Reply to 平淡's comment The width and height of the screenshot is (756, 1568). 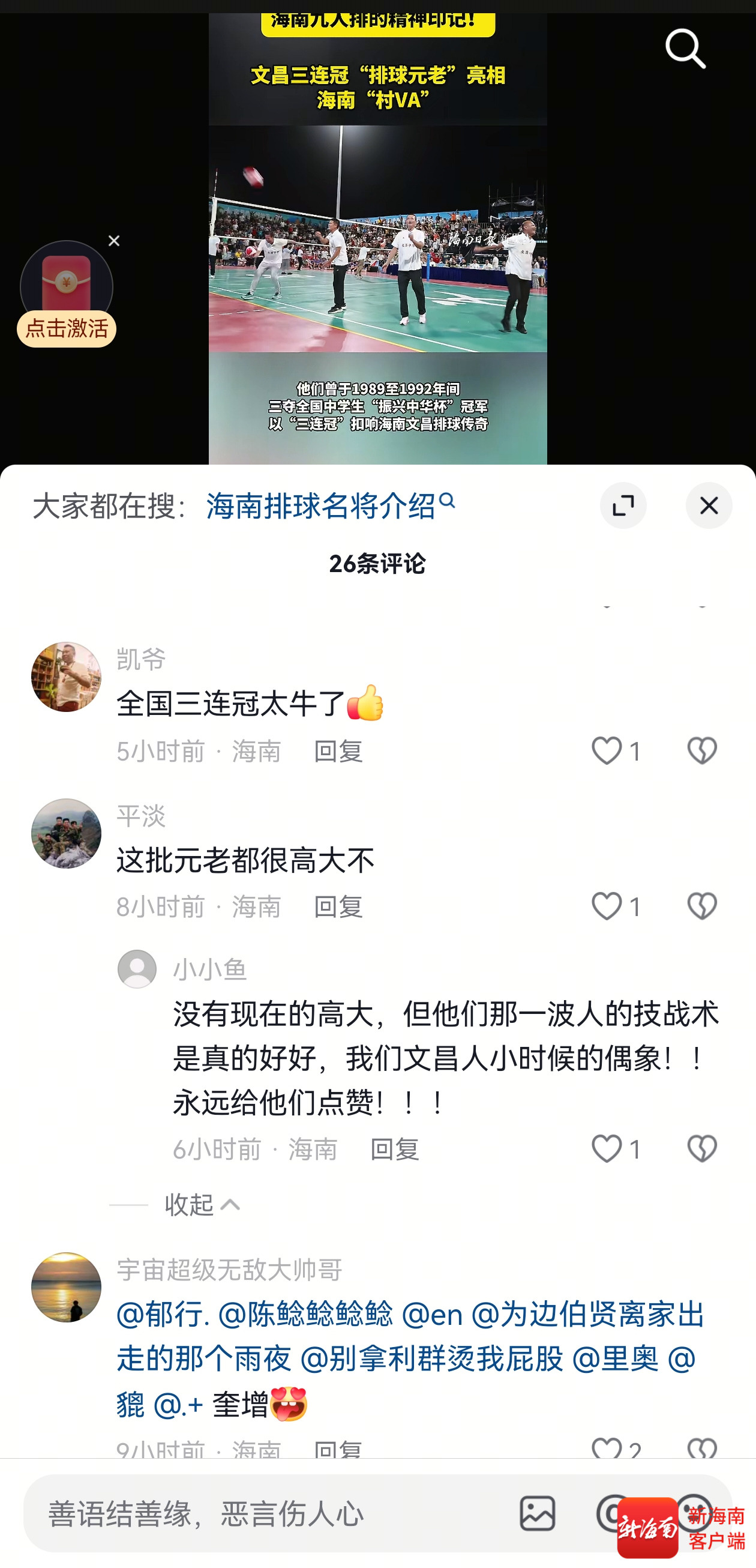338,908
